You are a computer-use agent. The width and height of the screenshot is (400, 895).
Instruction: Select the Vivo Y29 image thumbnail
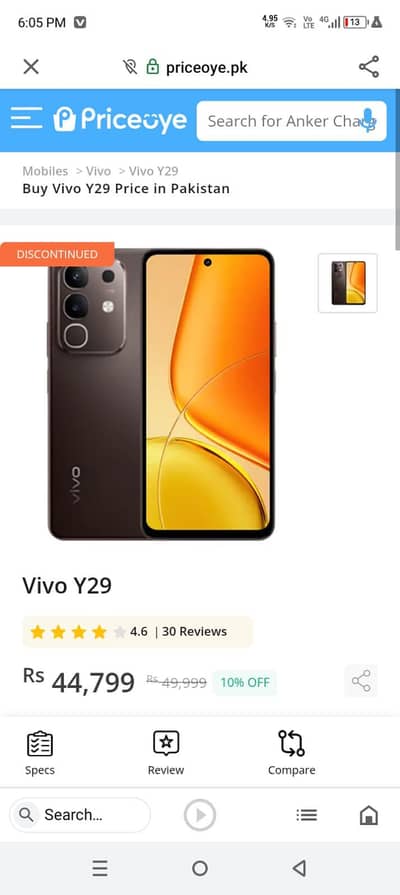pos(348,283)
